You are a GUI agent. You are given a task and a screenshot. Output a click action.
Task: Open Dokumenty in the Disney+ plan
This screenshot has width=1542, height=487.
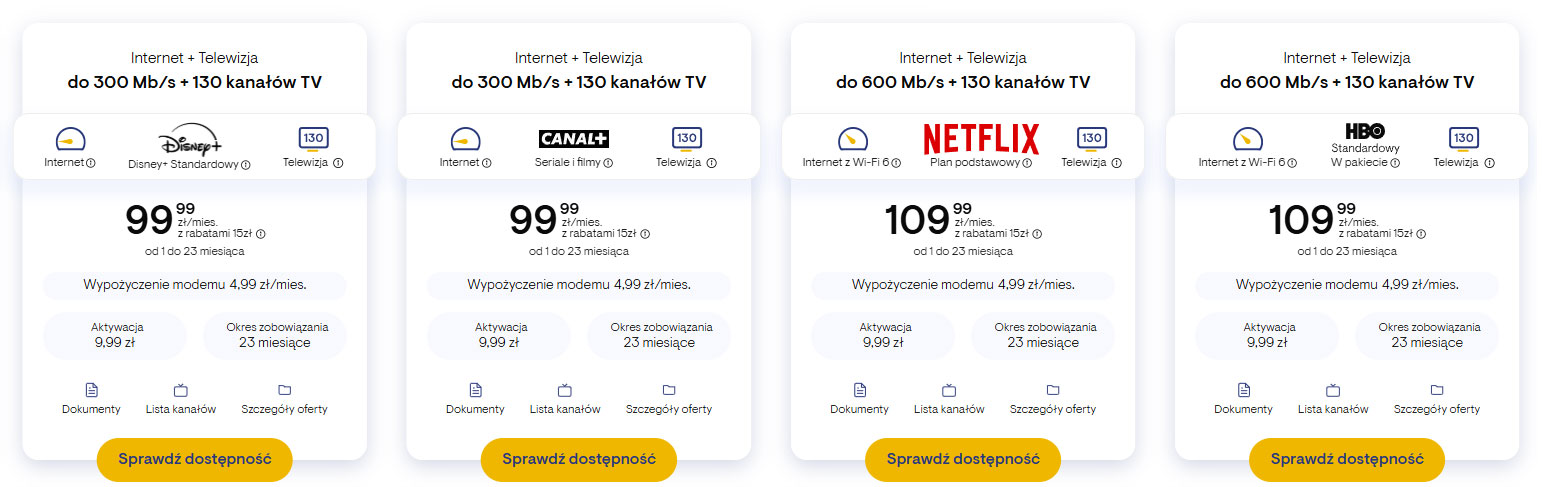pos(91,398)
